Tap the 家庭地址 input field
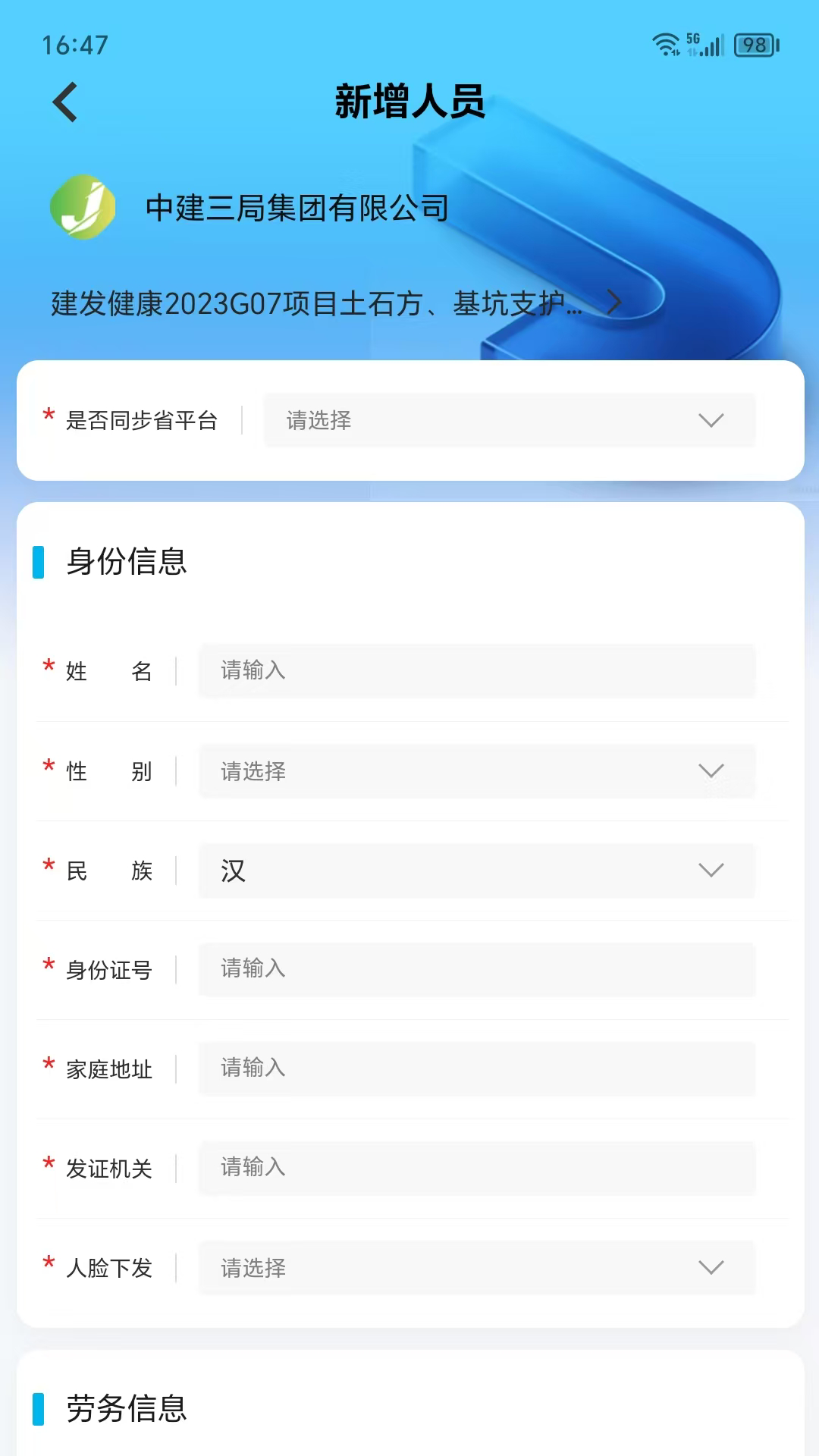The image size is (819, 1456). coord(478,1069)
